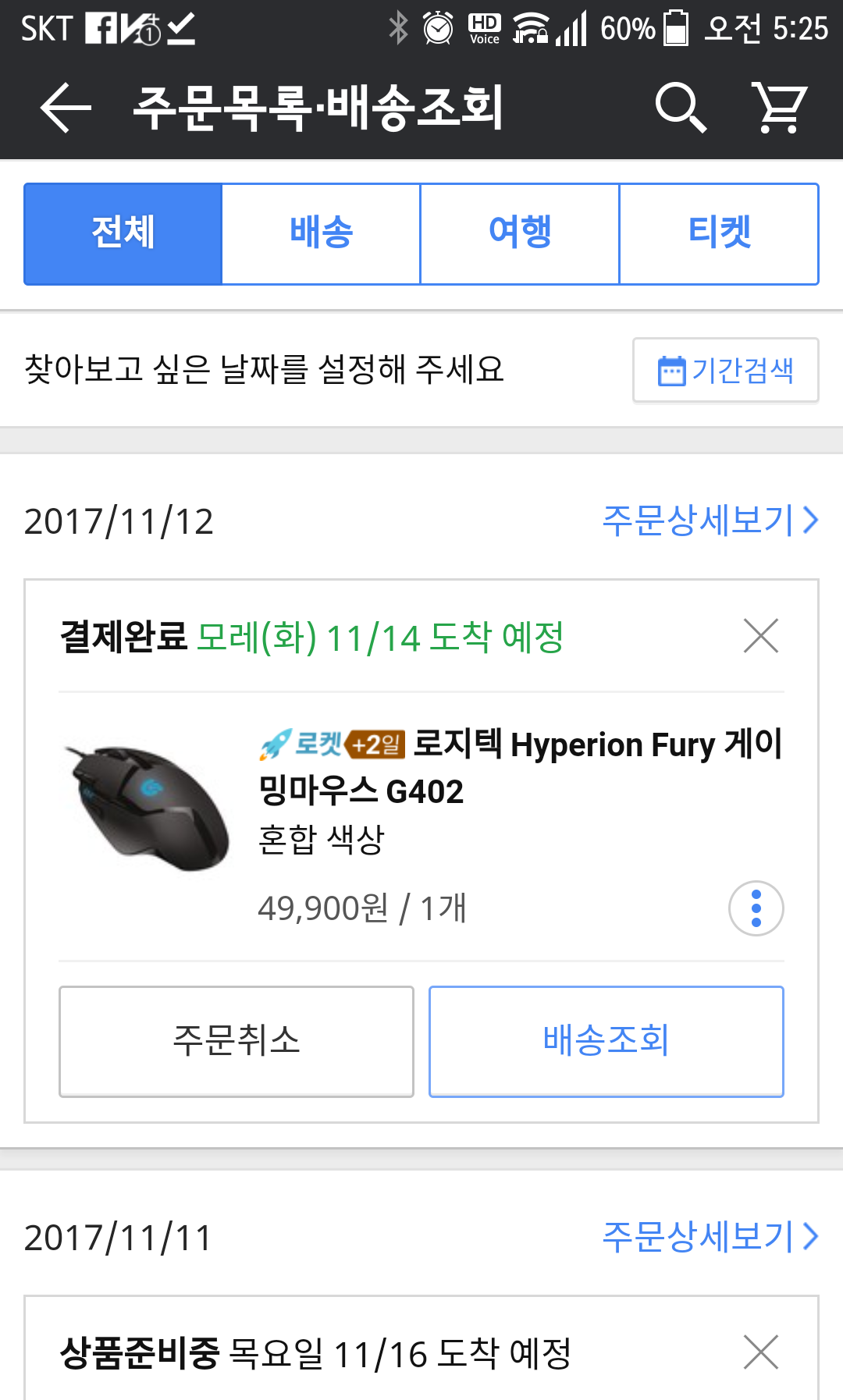The image size is (843, 1400).
Task: Switch to the 여행 tab
Action: click(x=520, y=233)
